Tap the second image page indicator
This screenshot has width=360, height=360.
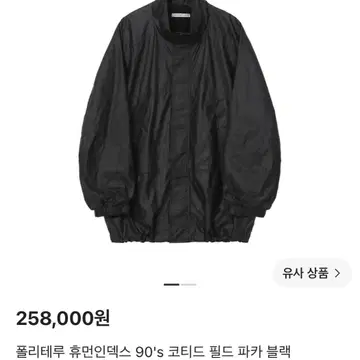tap(188, 285)
